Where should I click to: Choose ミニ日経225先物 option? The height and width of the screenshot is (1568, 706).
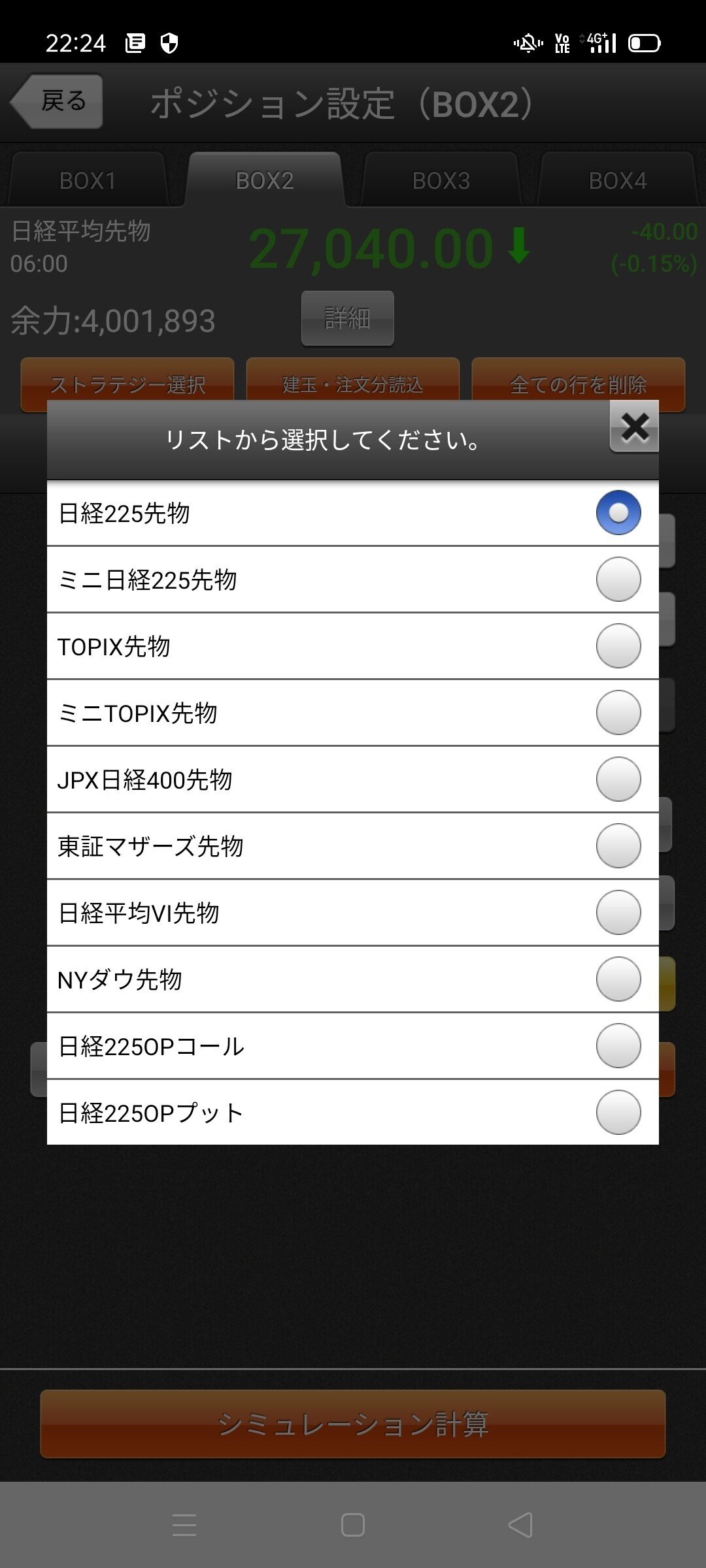[x=618, y=580]
